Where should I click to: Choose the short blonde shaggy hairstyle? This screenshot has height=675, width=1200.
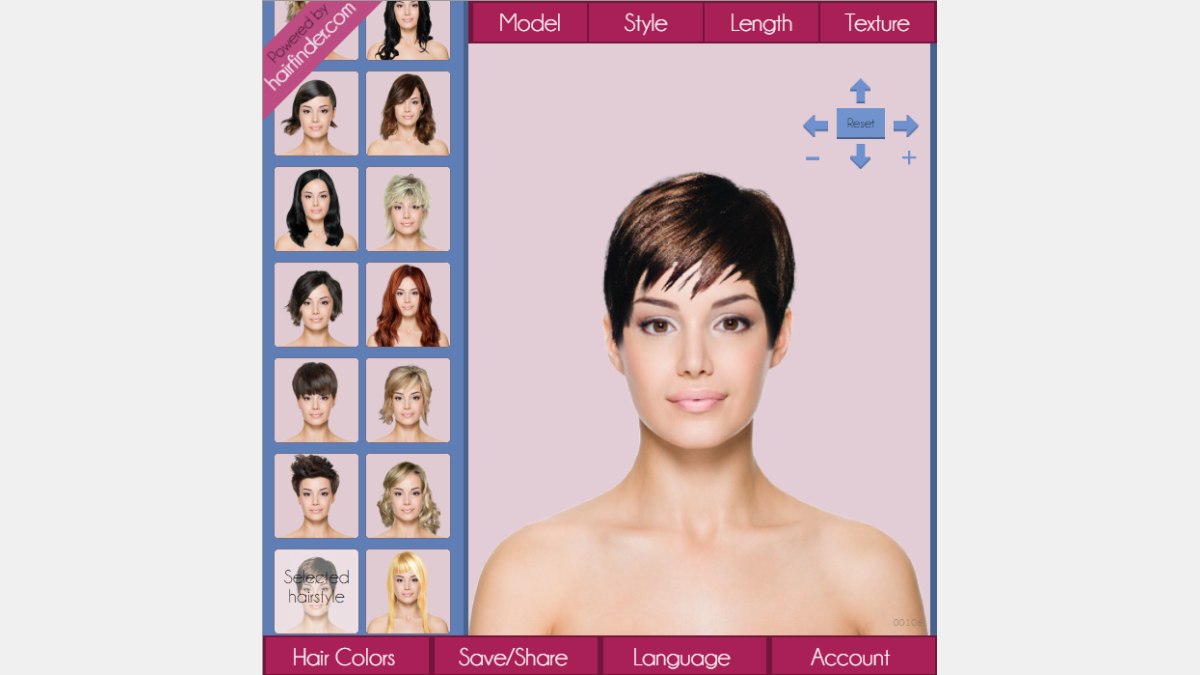(x=408, y=209)
